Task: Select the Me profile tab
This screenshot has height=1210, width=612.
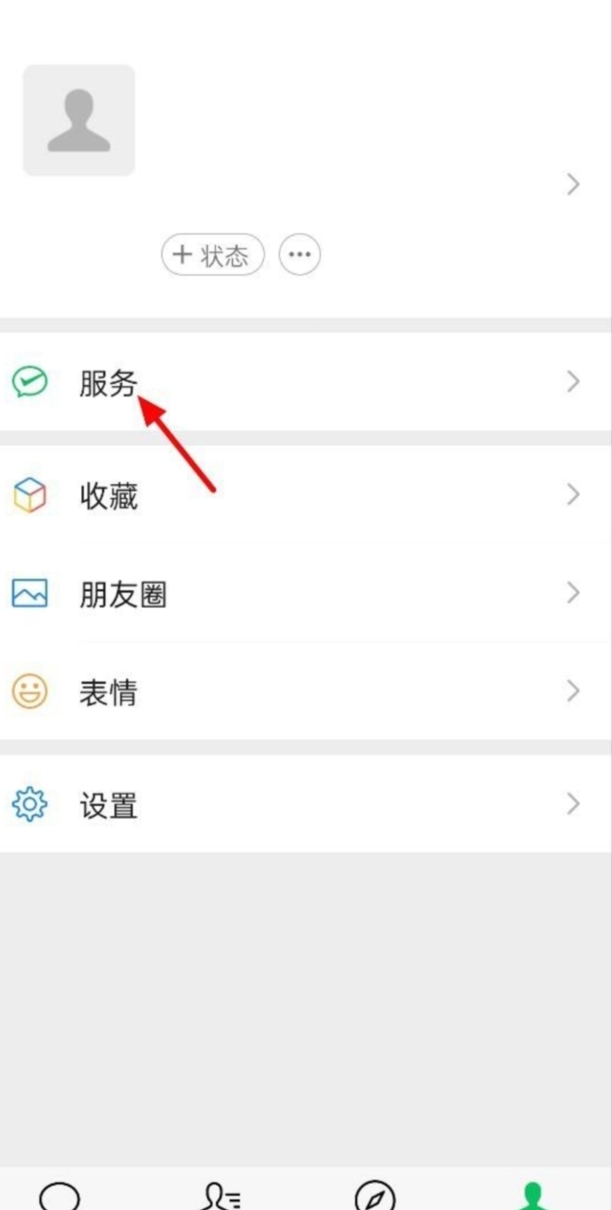Action: [532, 1195]
